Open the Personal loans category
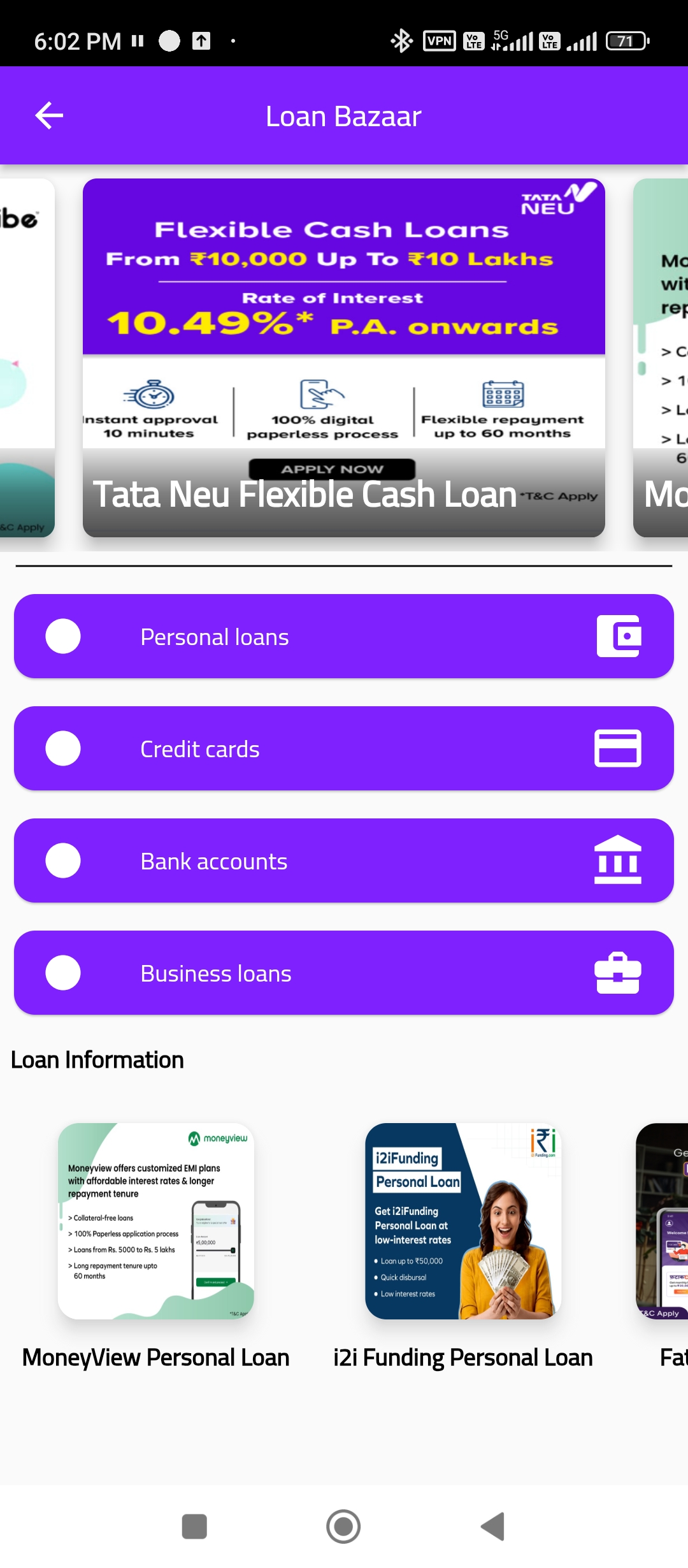Viewport: 688px width, 1568px height. 344,636
